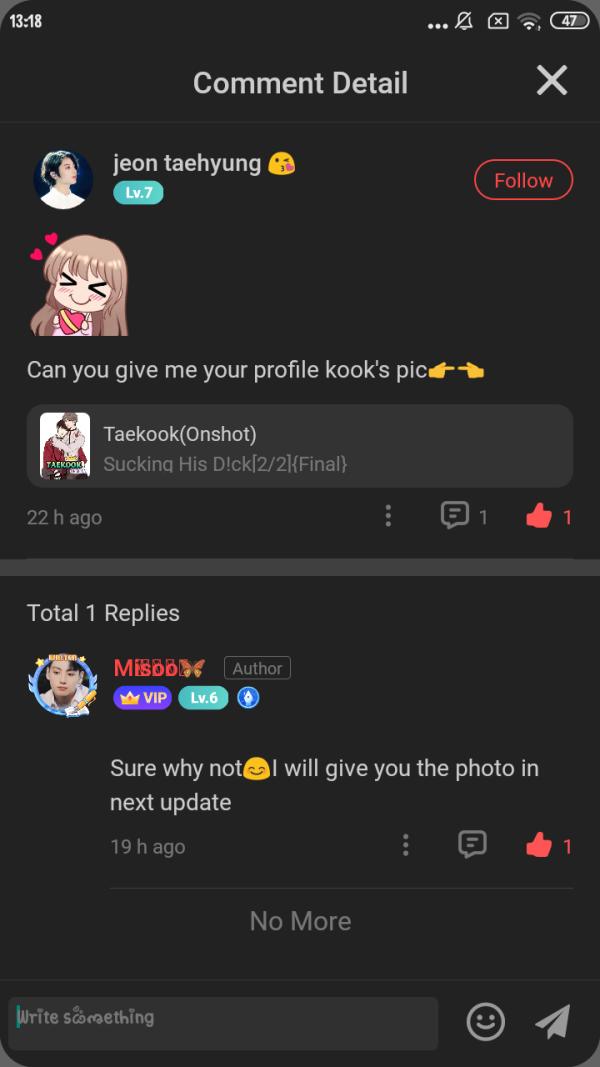The height and width of the screenshot is (1067, 600).
Task: Follow jeon taehyung
Action: 523,180
